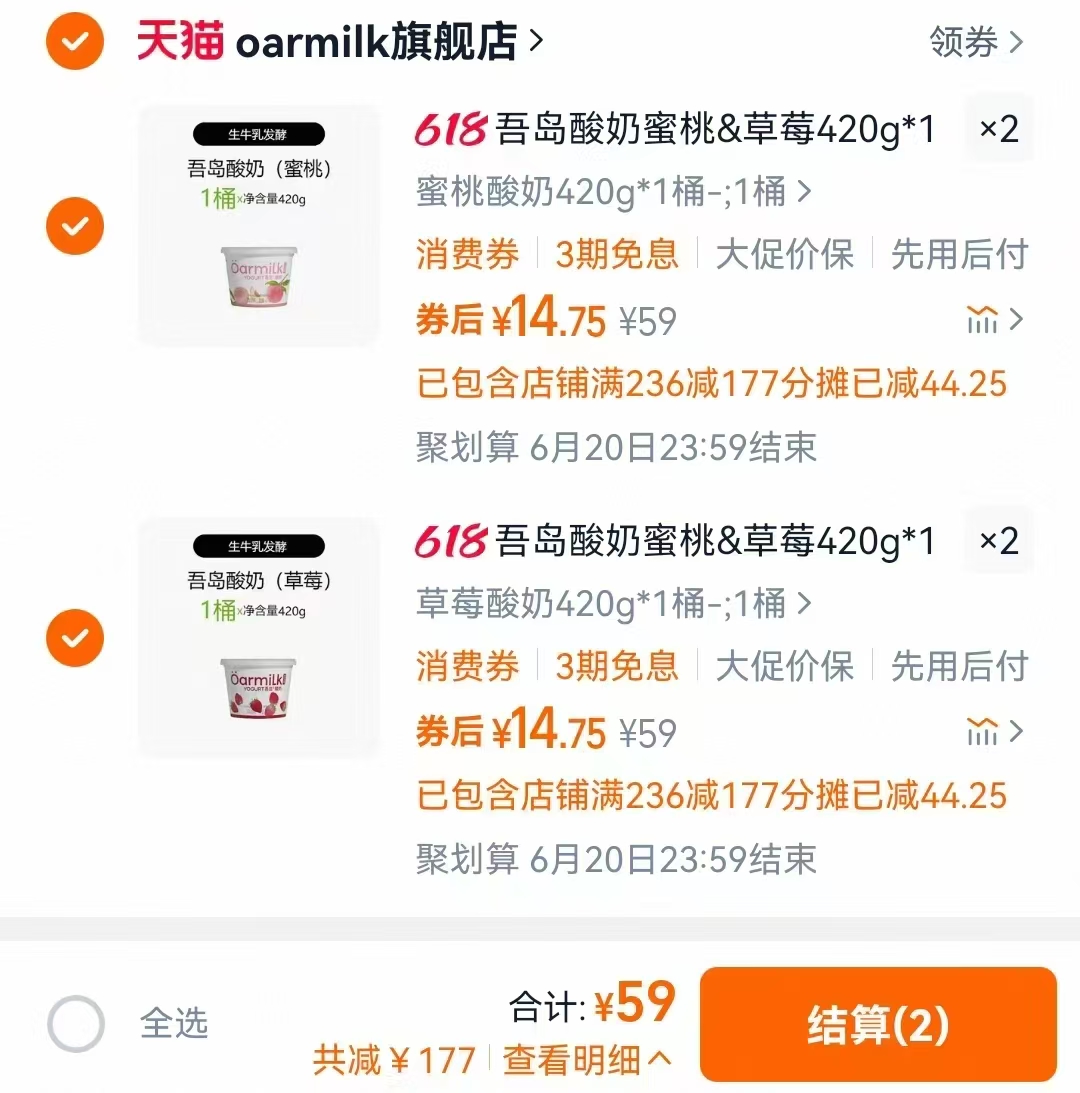Click the ×2 quantity badge on the strawberry yogurt
Image resolution: width=1080 pixels, height=1093 pixels.
(x=997, y=540)
